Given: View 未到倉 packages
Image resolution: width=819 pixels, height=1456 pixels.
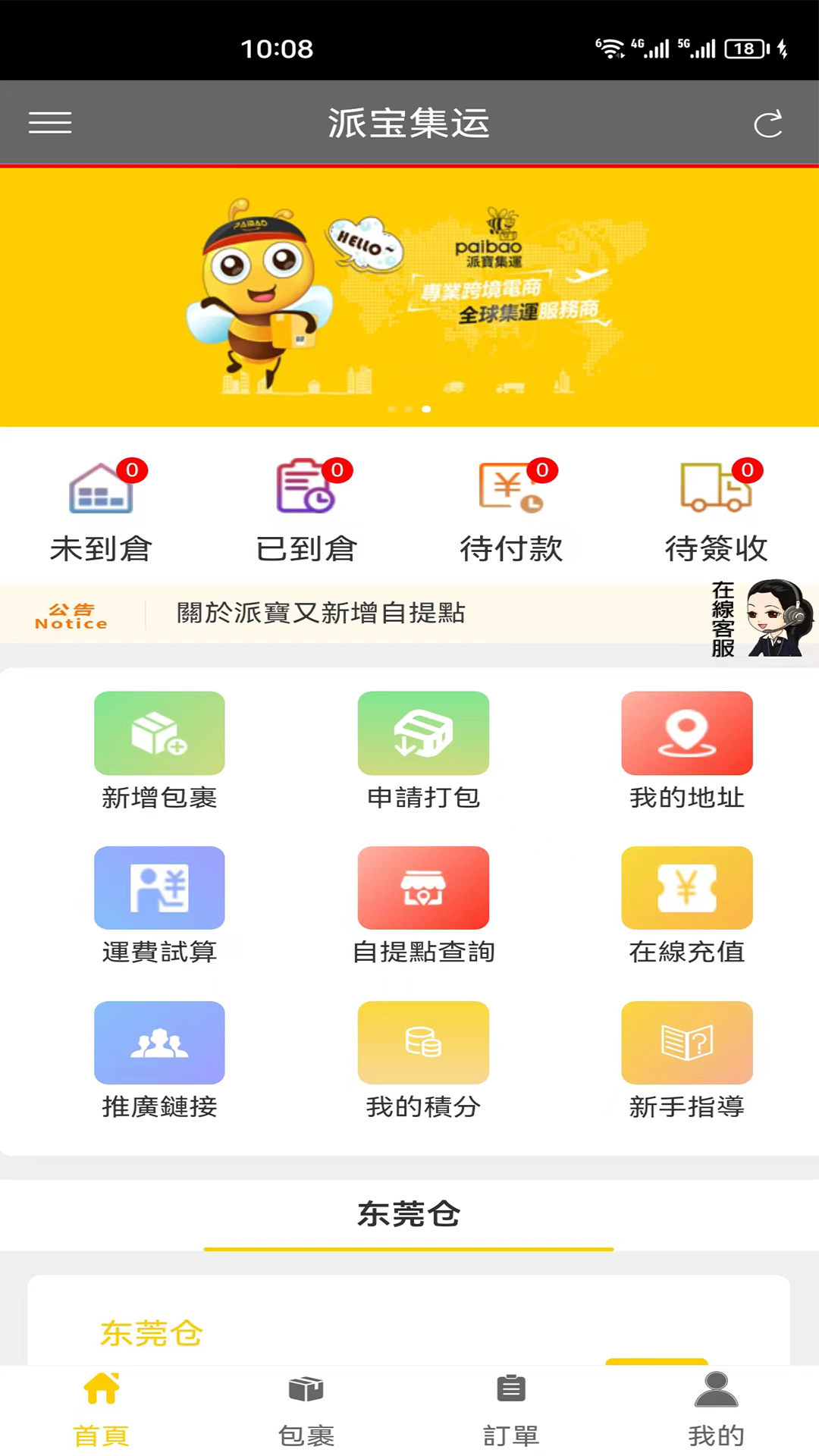Looking at the screenshot, I should pos(102,510).
